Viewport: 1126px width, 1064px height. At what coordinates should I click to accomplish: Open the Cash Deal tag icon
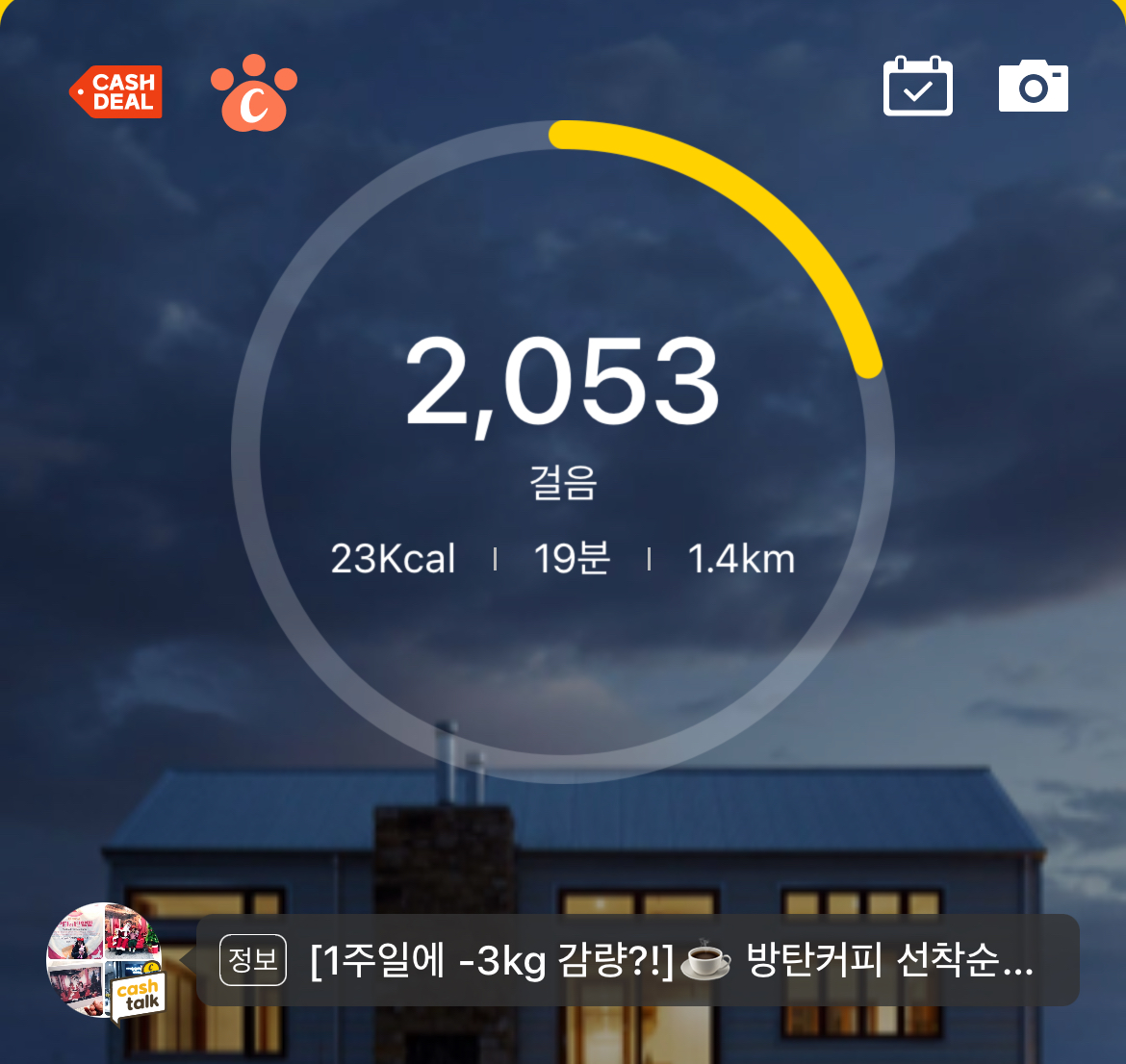pyautogui.click(x=116, y=92)
